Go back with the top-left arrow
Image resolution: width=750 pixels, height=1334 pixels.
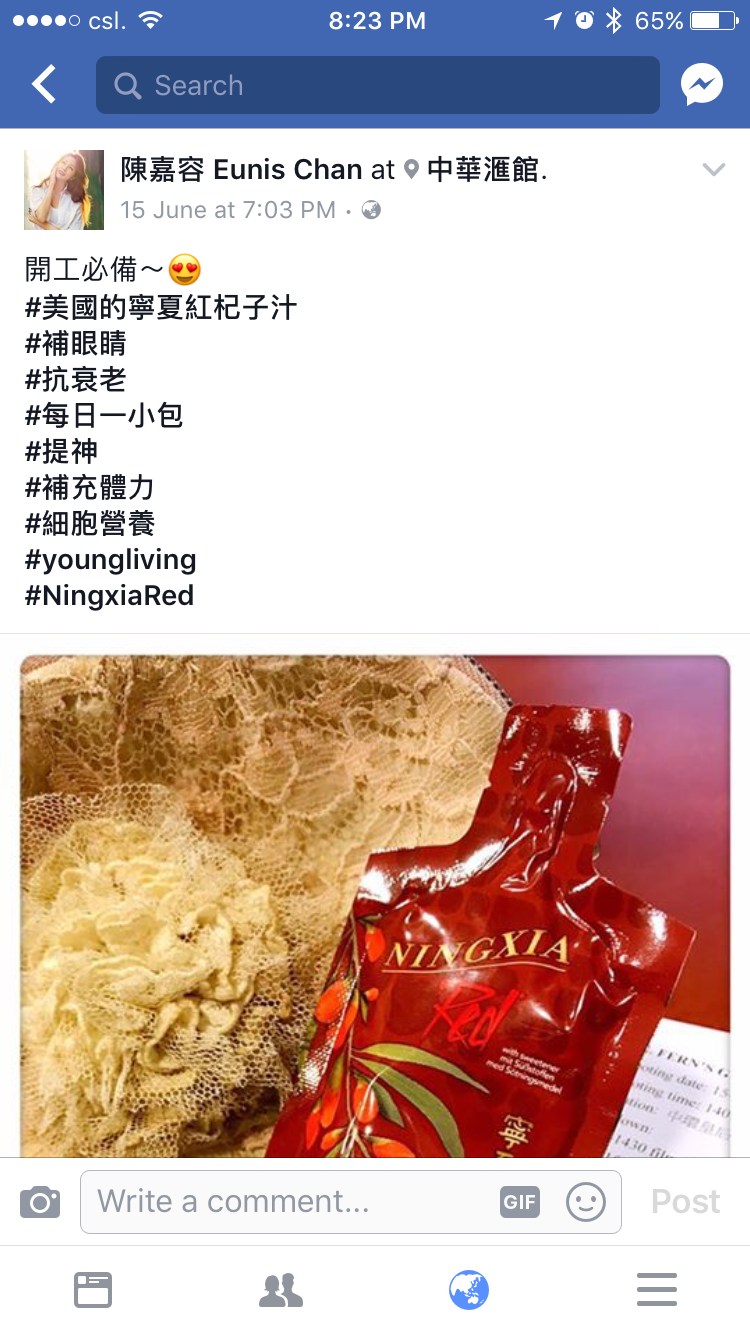pos(43,85)
